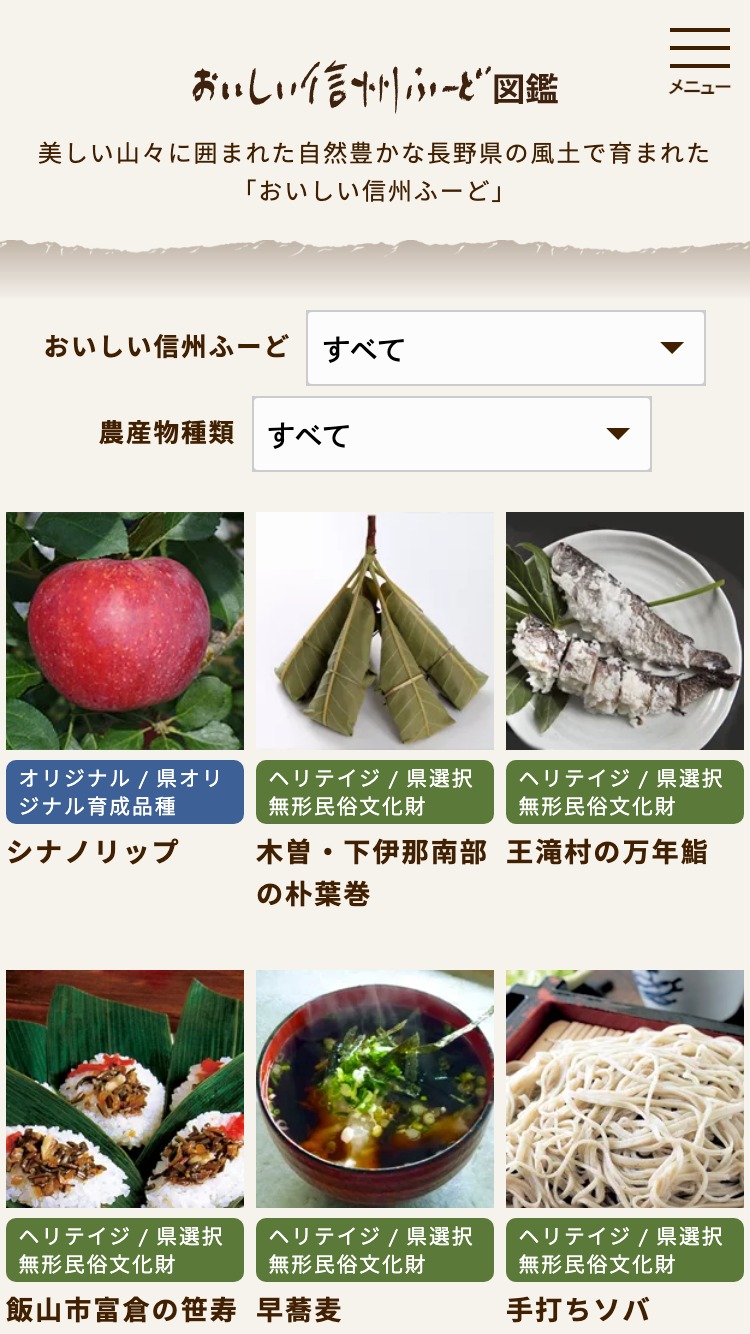Open 飯山市富倉の笹寿司 item
This screenshot has width=750, height=1334.
click(x=125, y=1090)
